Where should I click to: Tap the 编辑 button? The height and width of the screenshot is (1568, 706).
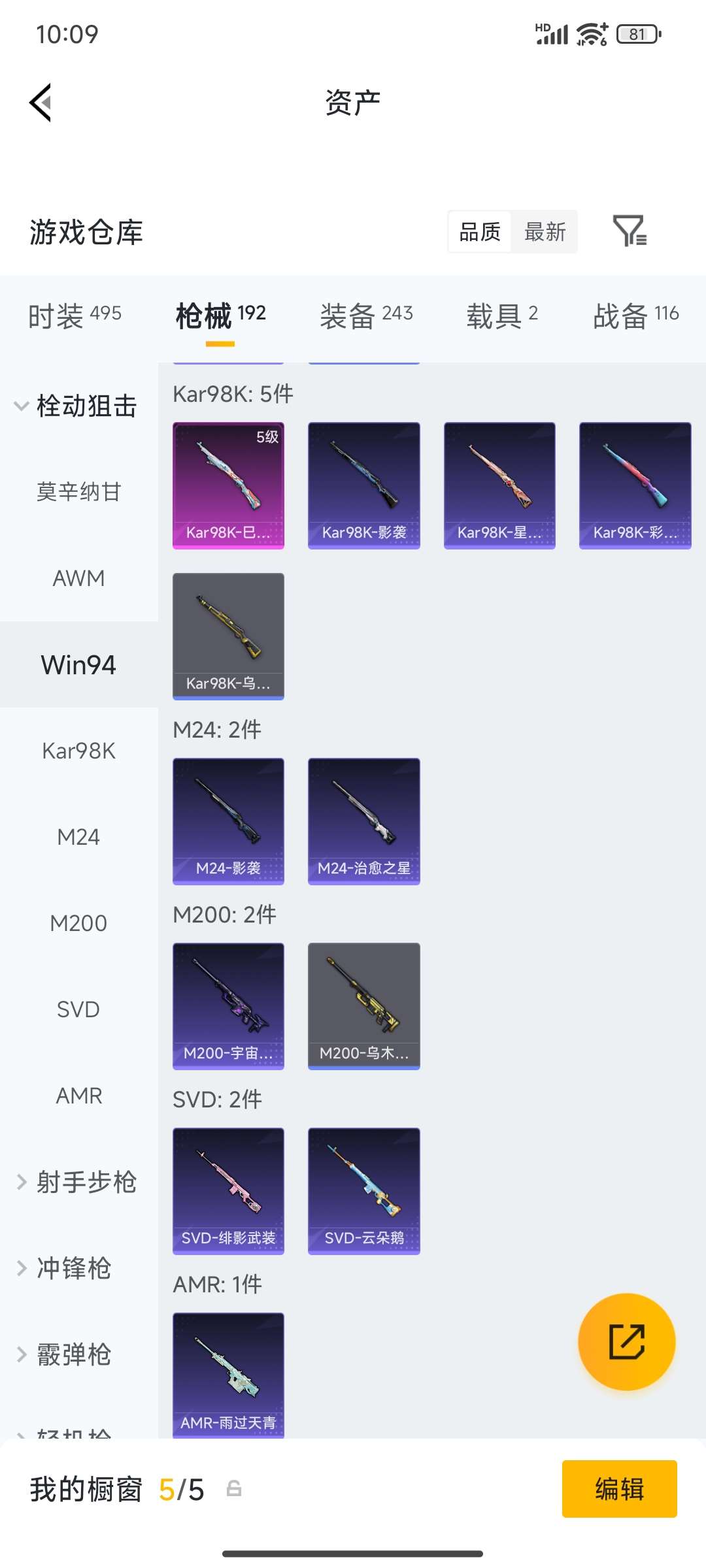click(619, 1490)
